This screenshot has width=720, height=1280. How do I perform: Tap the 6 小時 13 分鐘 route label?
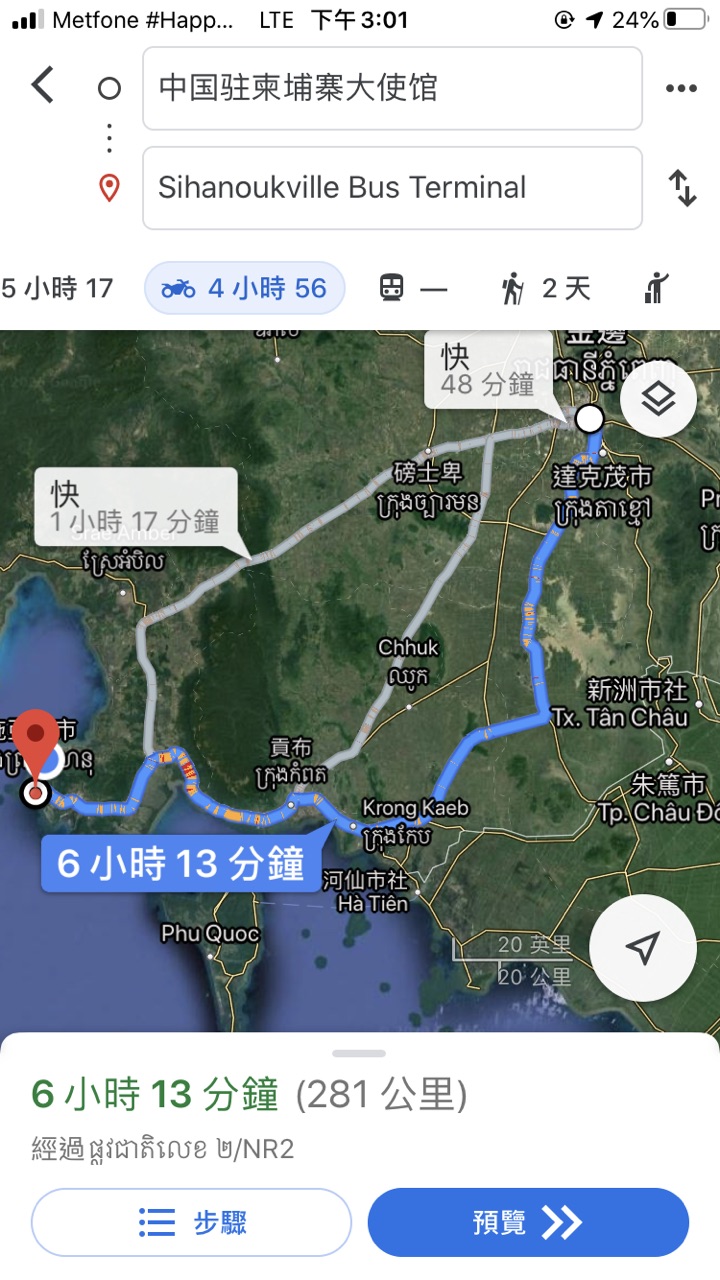coord(180,862)
